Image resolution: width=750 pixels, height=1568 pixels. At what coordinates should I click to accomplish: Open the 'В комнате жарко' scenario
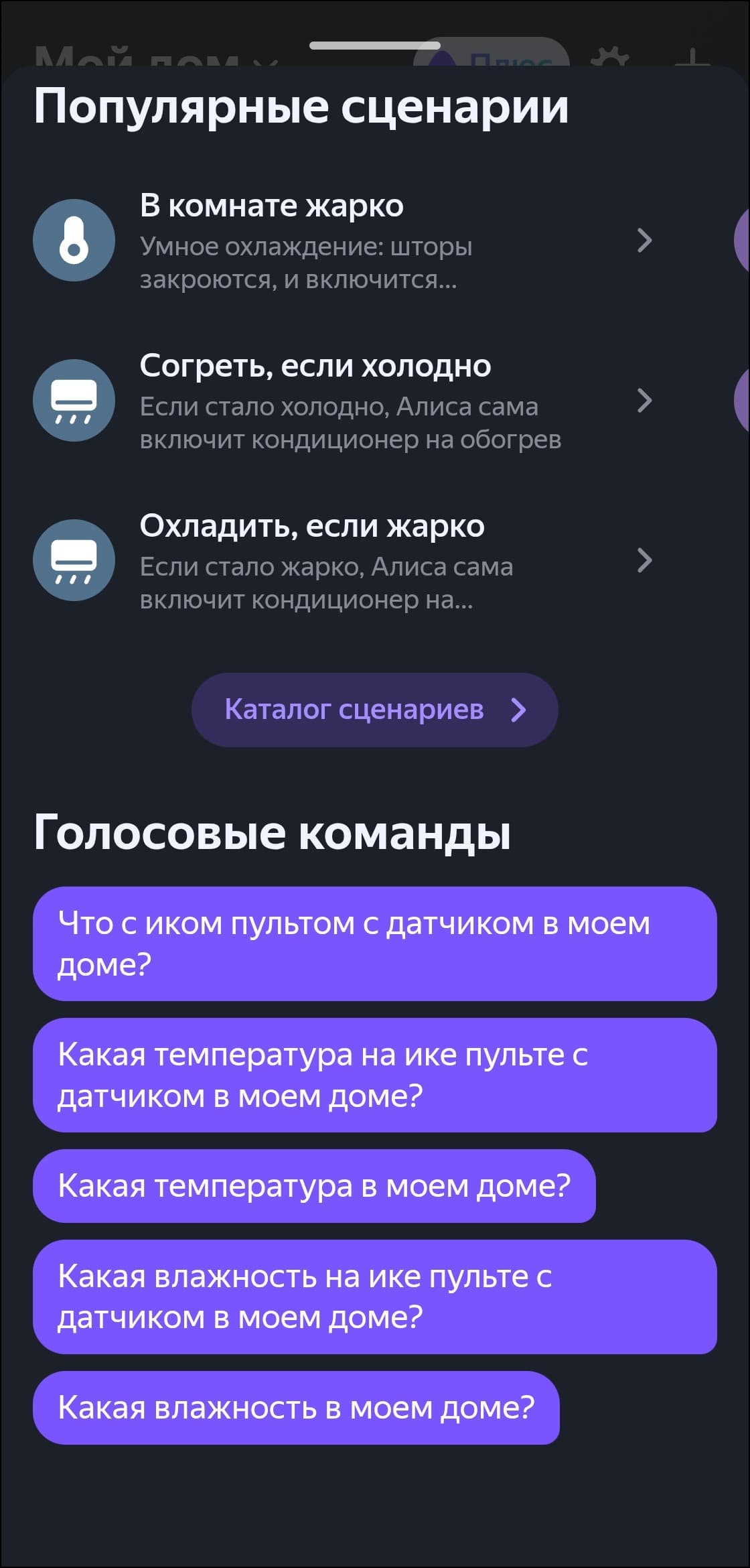point(342,240)
